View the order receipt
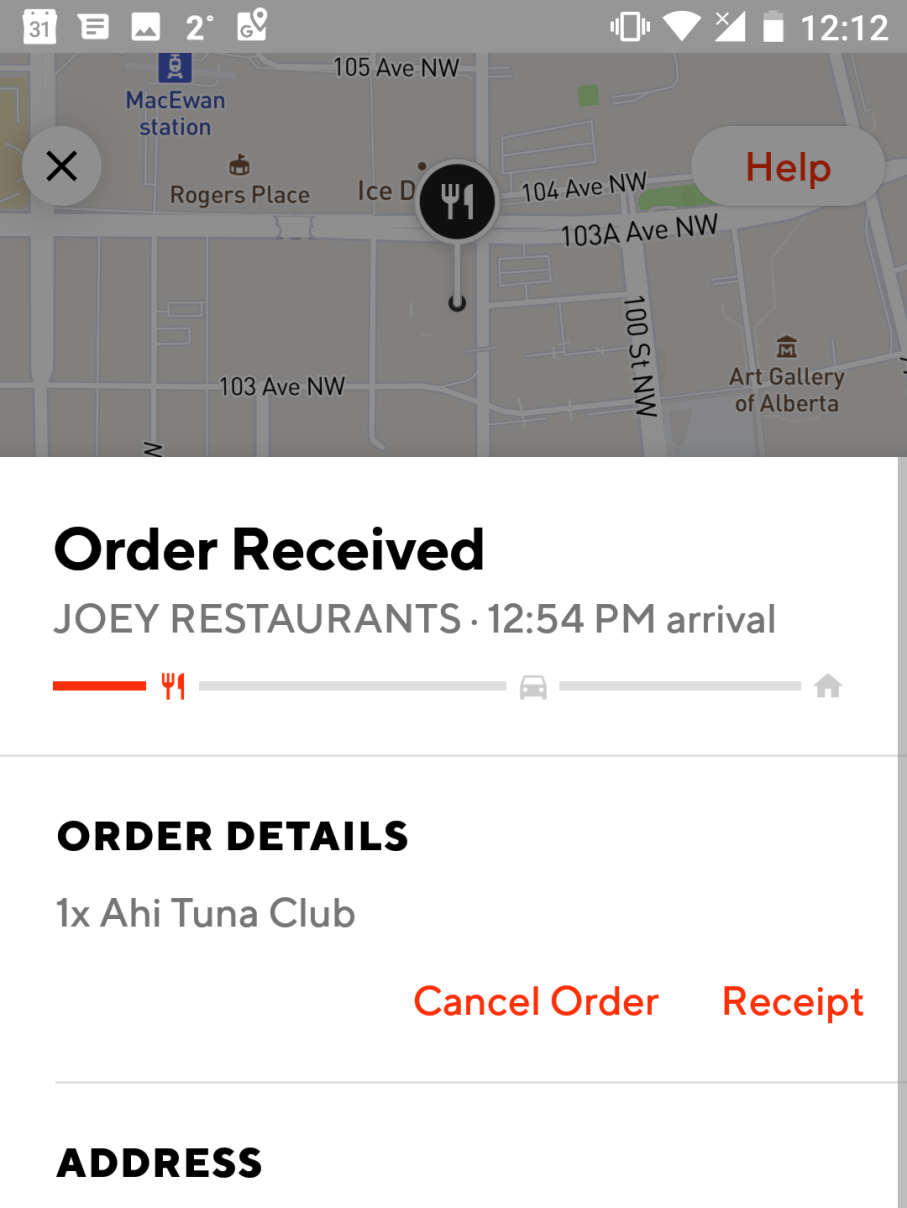Image resolution: width=907 pixels, height=1208 pixels. coord(793,1001)
